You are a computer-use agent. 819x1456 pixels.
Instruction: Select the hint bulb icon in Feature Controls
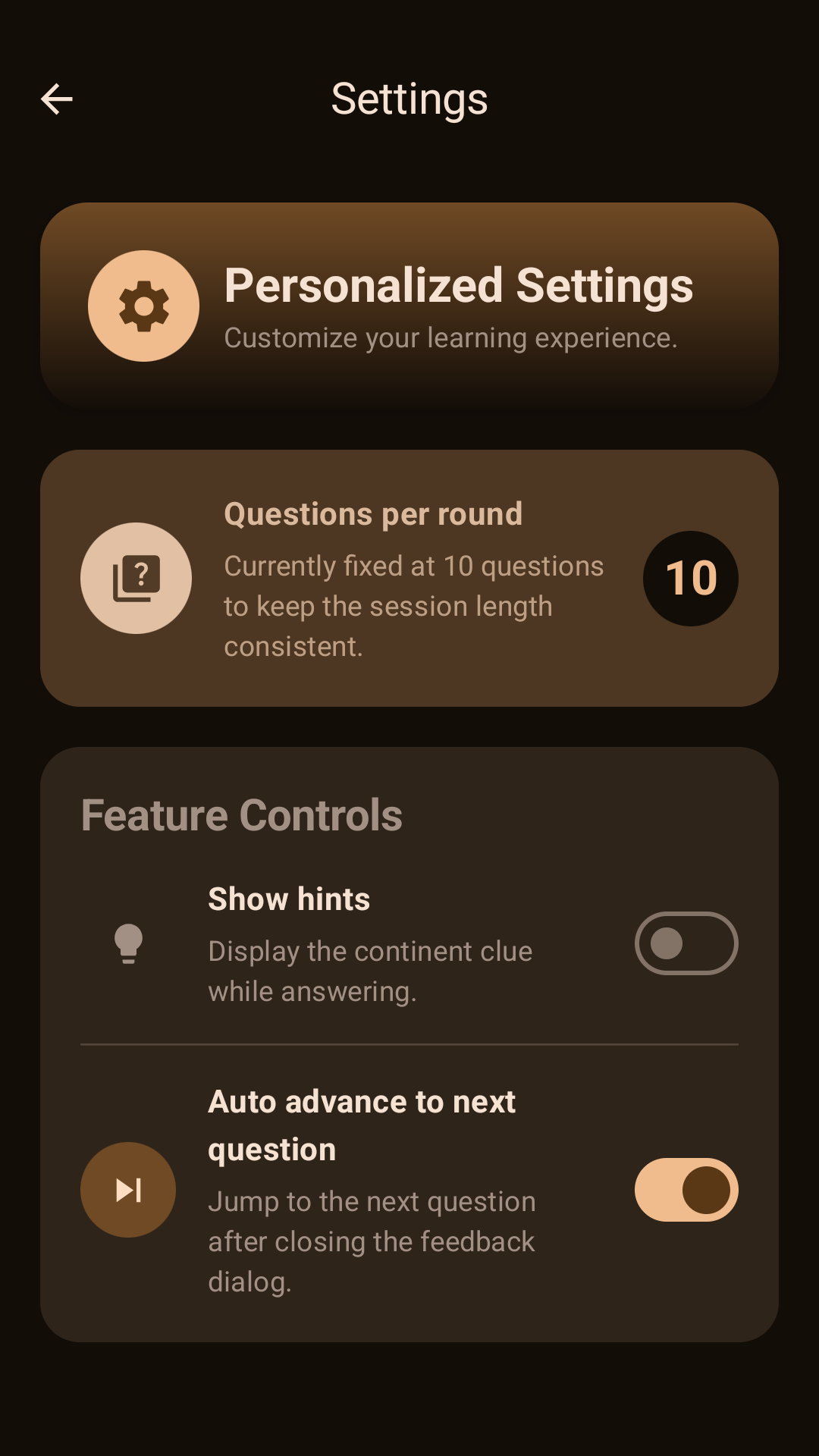pyautogui.click(x=127, y=944)
